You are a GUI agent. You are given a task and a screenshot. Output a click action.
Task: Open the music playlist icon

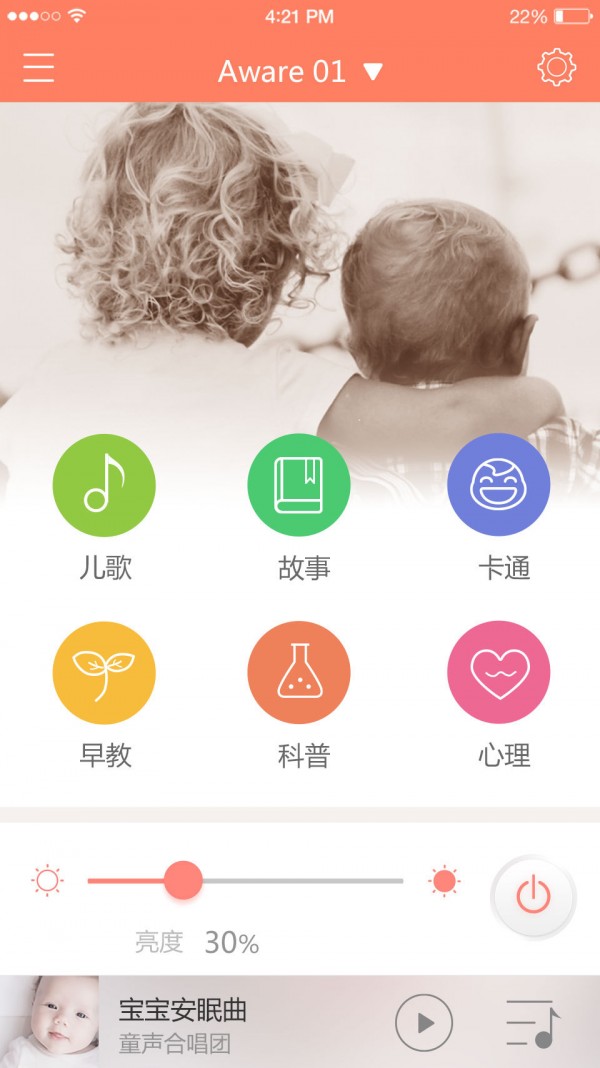tap(532, 1022)
